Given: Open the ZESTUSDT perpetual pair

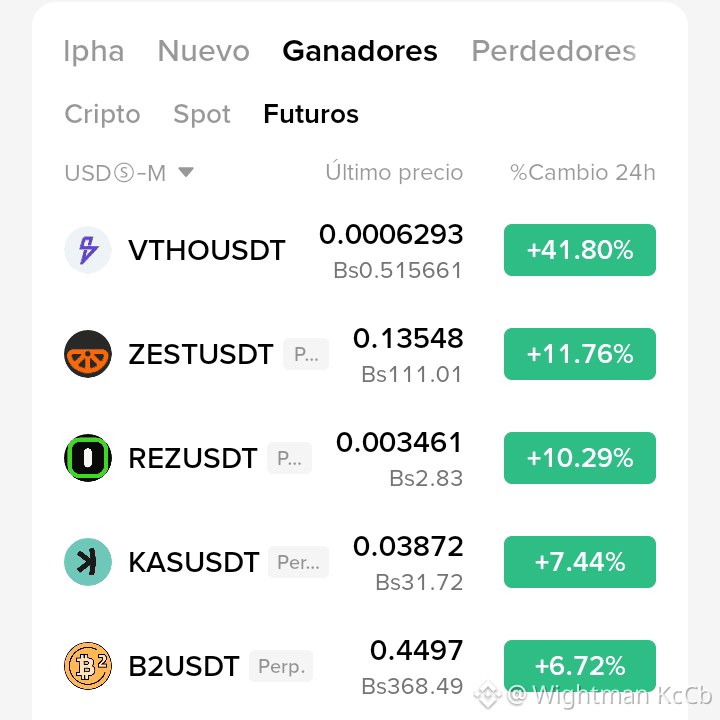Looking at the screenshot, I should click(x=360, y=354).
